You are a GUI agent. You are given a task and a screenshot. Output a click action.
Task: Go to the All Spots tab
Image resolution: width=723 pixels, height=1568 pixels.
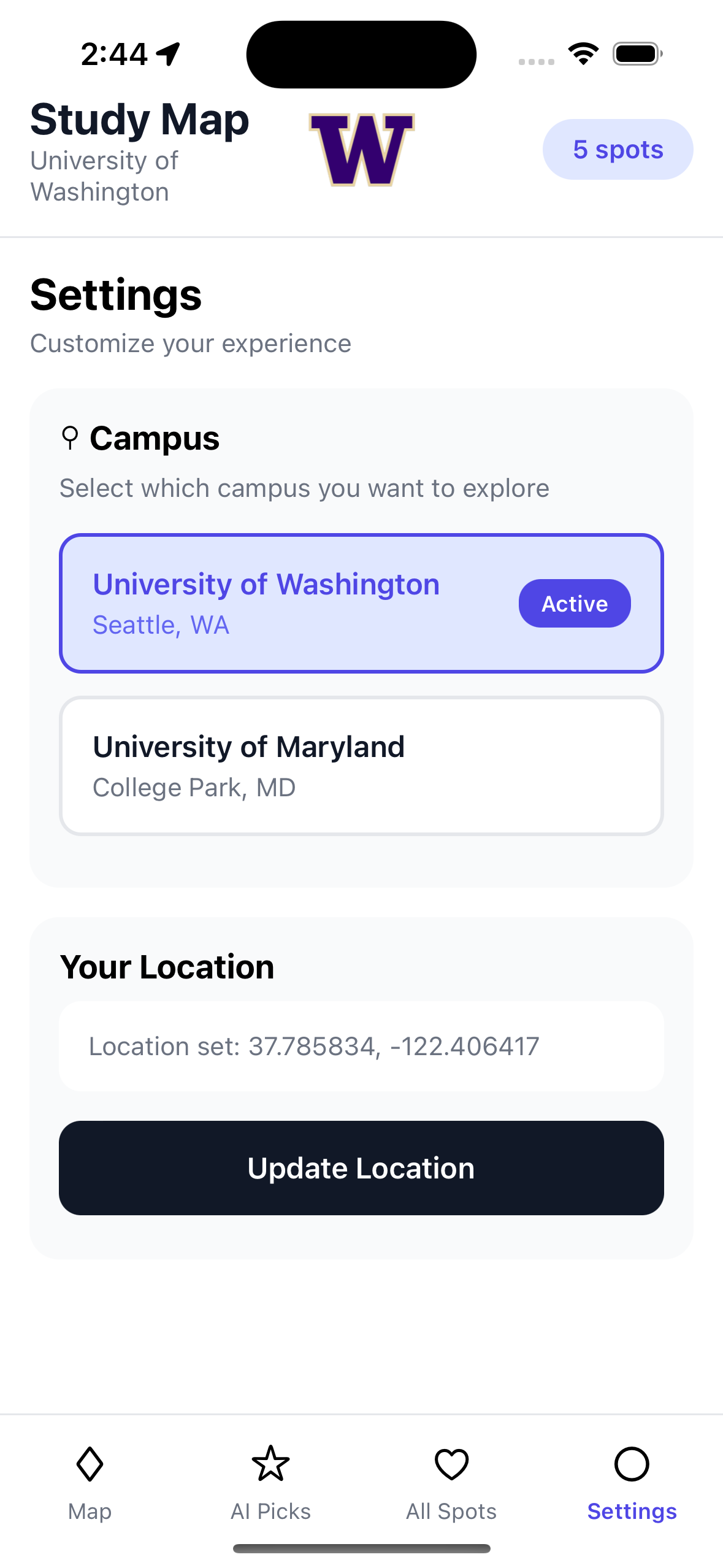451,1482
